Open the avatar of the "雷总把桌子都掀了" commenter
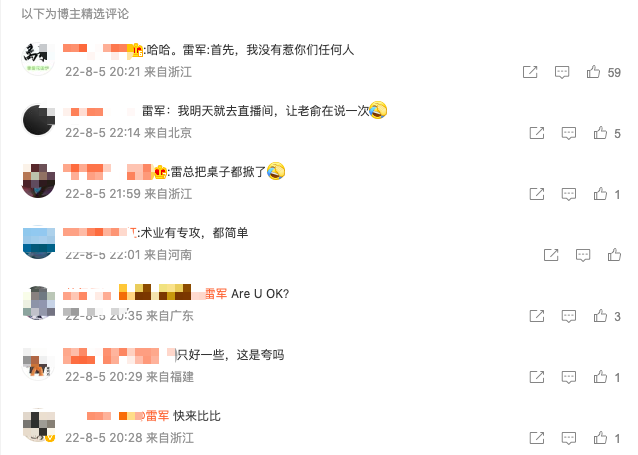 point(39,181)
